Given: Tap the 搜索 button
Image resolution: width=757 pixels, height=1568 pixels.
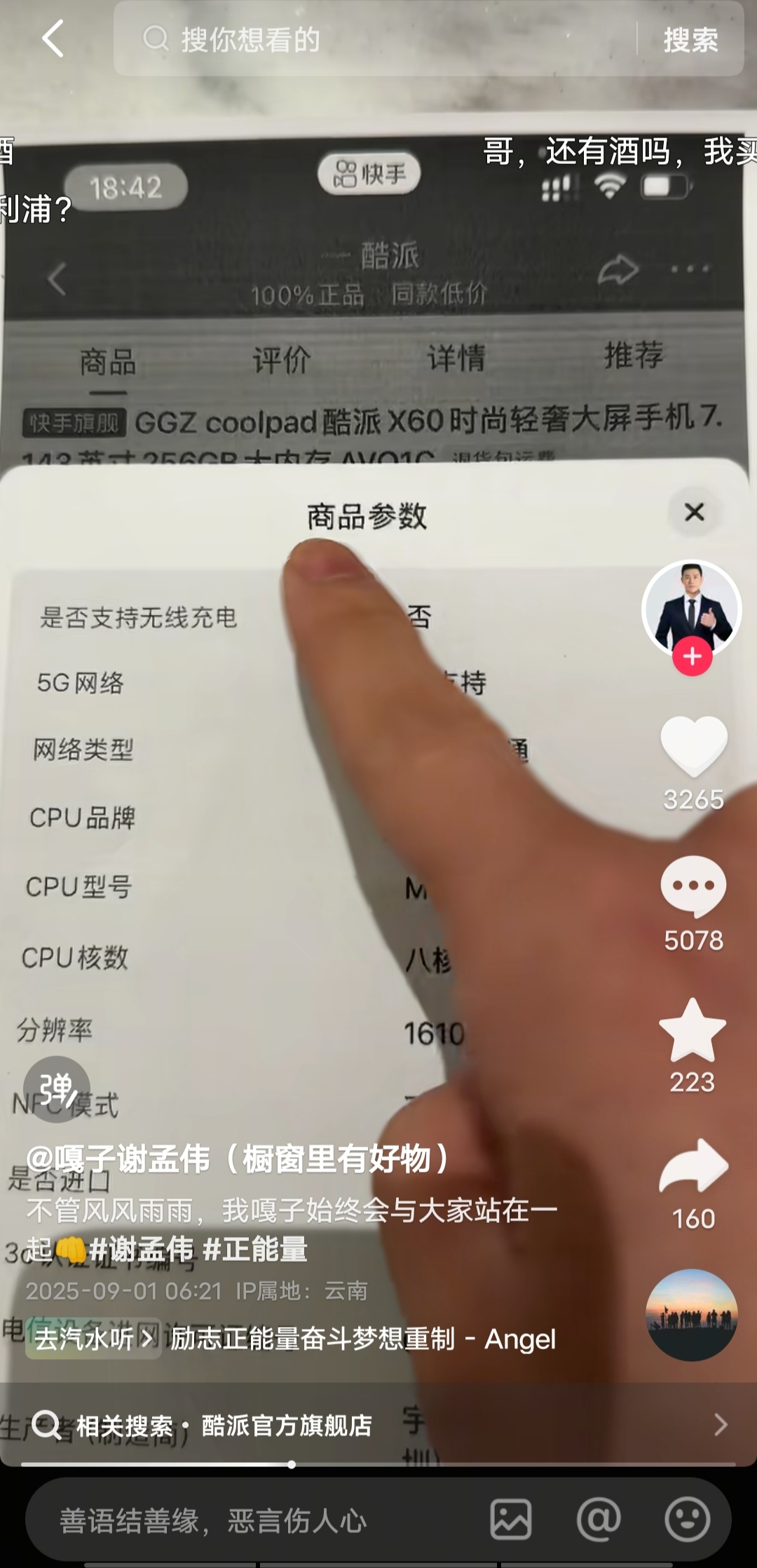Looking at the screenshot, I should coord(690,39).
